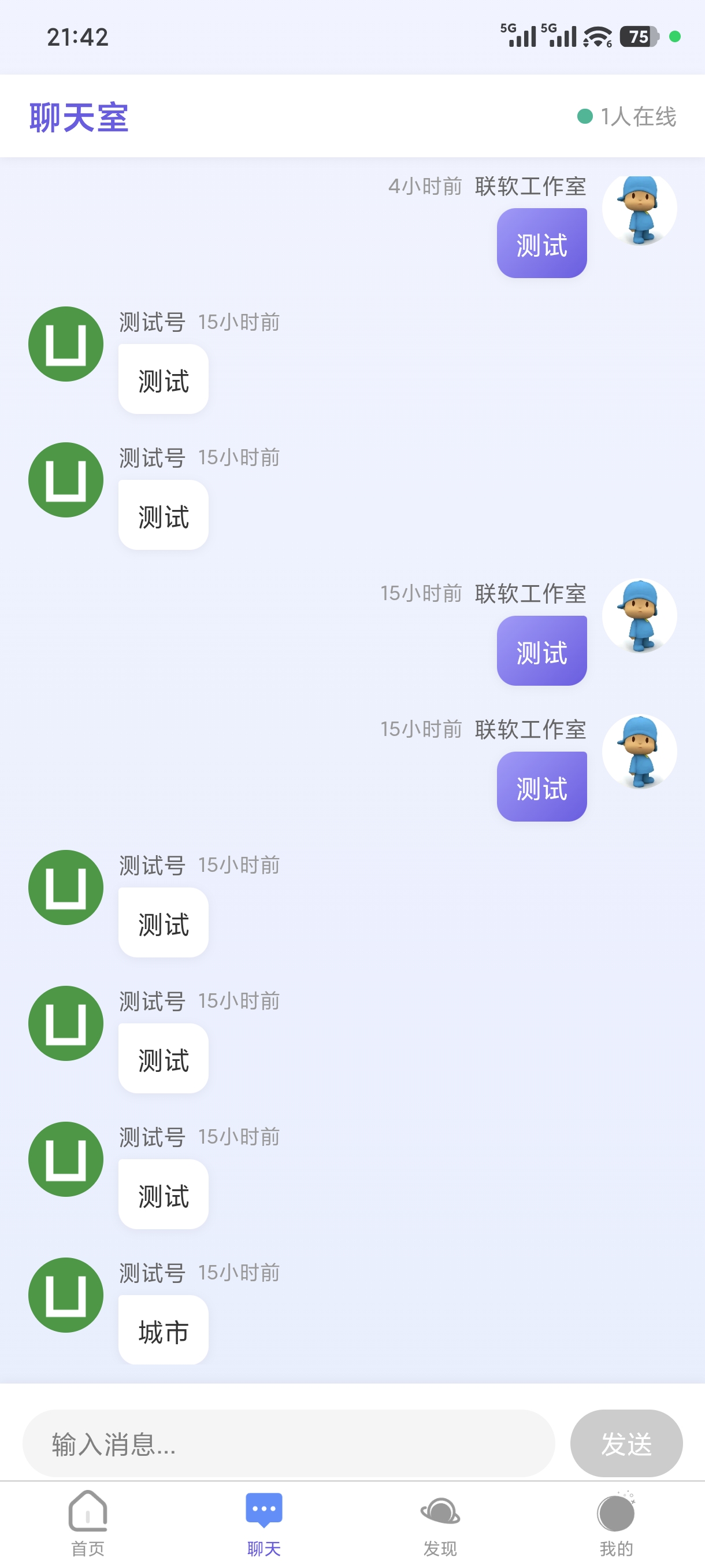Tap the 发送 send button
The height and width of the screenshot is (1568, 705).
click(626, 1443)
